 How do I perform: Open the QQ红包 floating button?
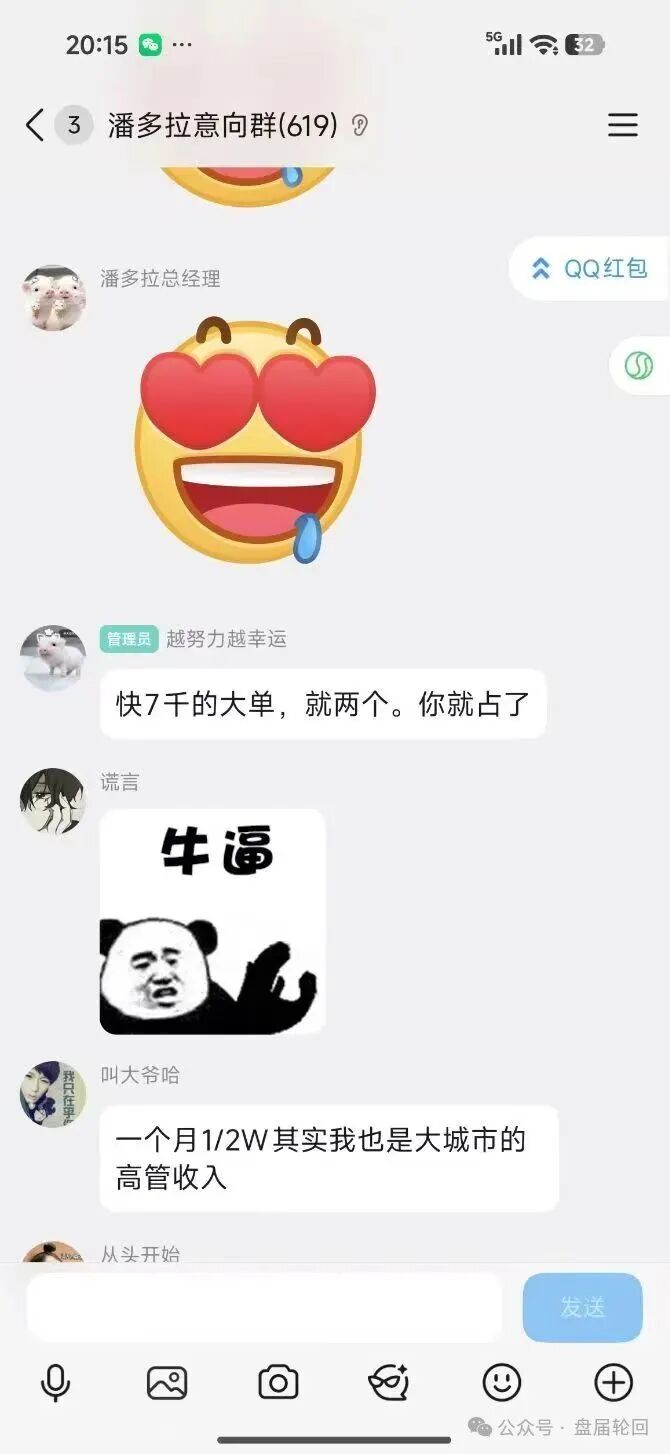coord(592,268)
